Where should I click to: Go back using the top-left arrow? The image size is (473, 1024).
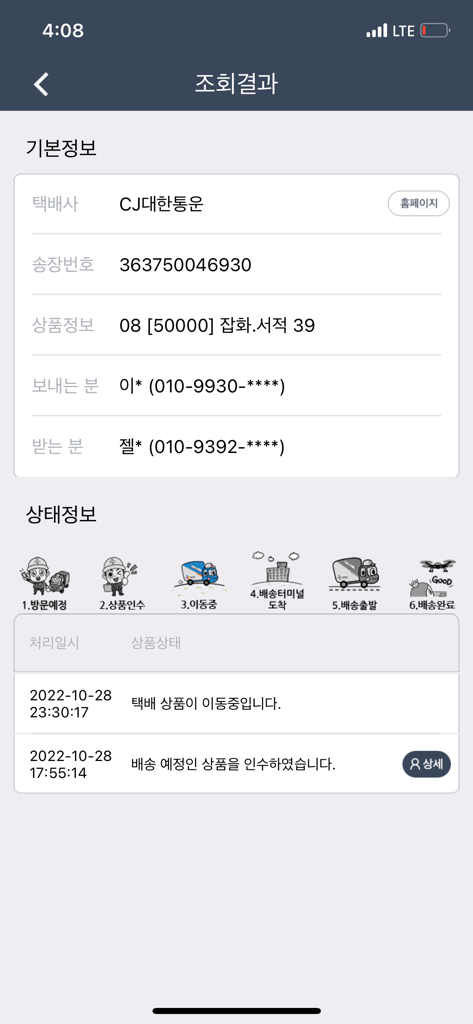click(x=41, y=84)
